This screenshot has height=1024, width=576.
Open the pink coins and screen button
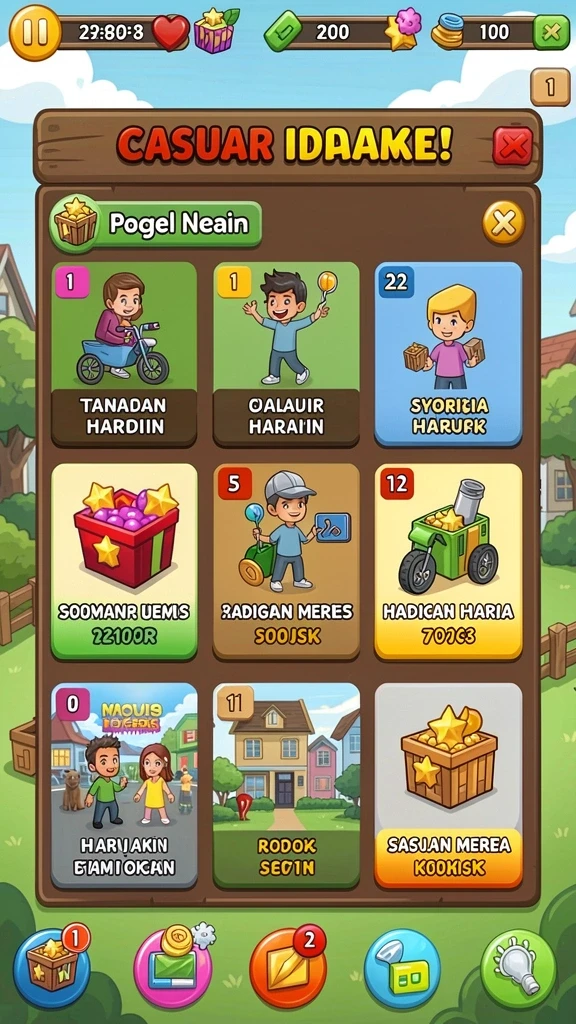(x=172, y=968)
